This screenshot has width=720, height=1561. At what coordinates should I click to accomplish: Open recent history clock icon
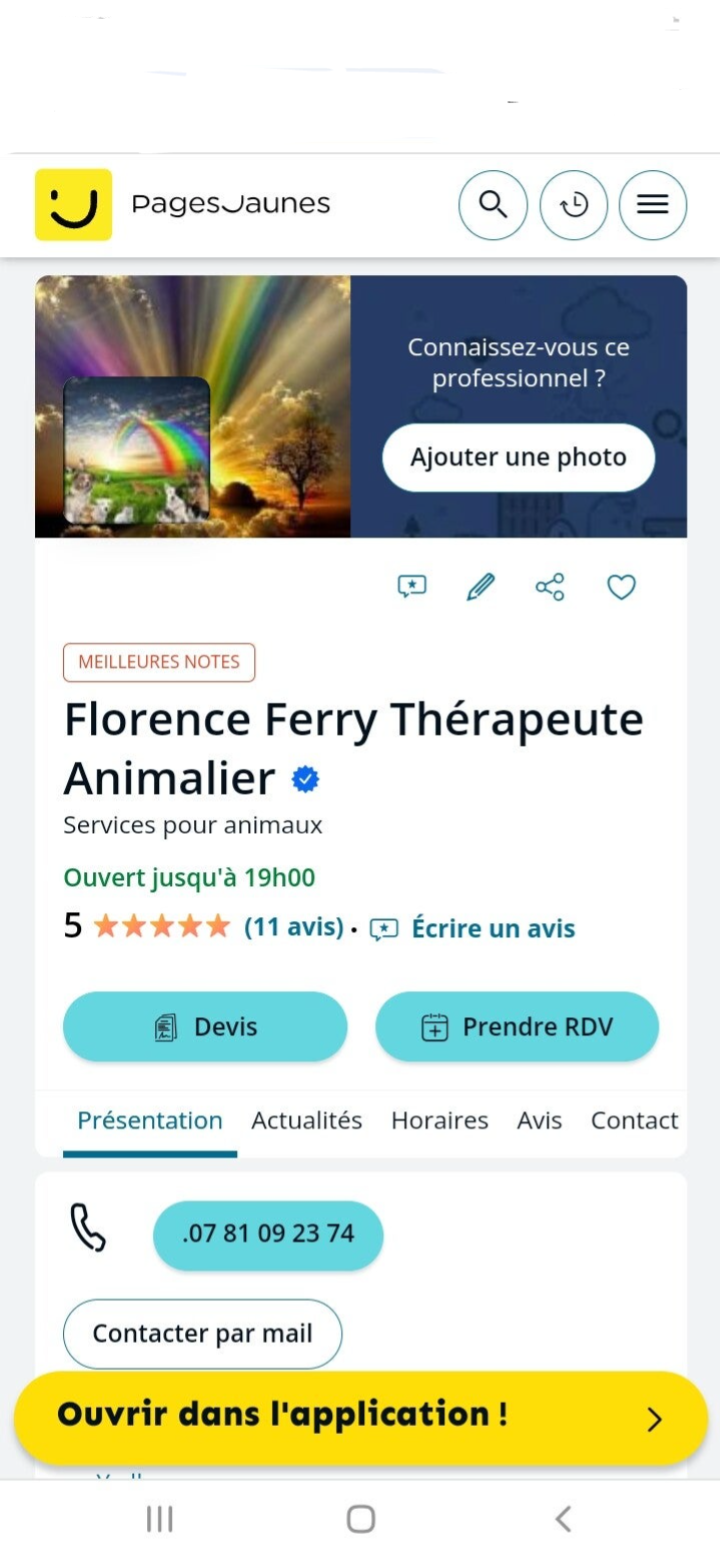click(573, 205)
